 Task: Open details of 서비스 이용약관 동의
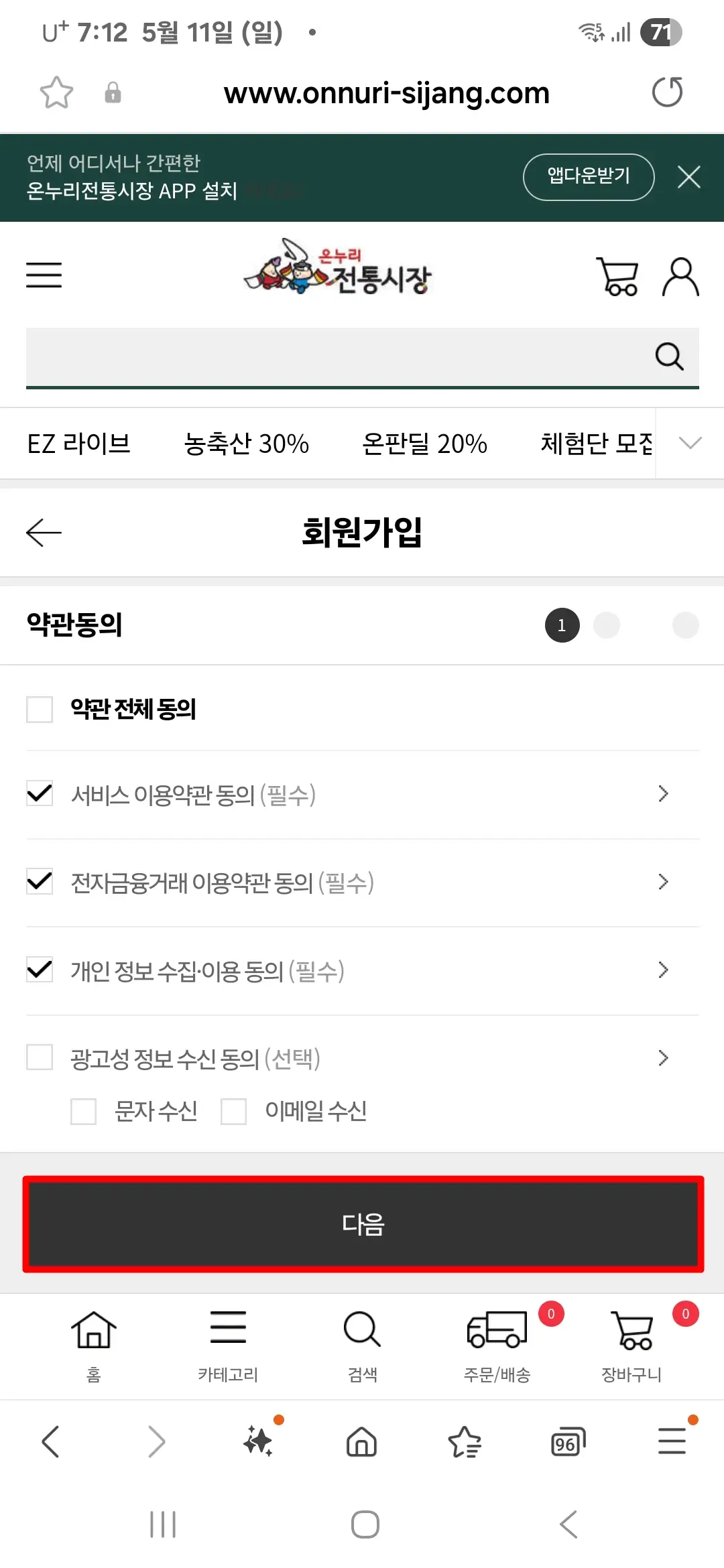coord(664,794)
